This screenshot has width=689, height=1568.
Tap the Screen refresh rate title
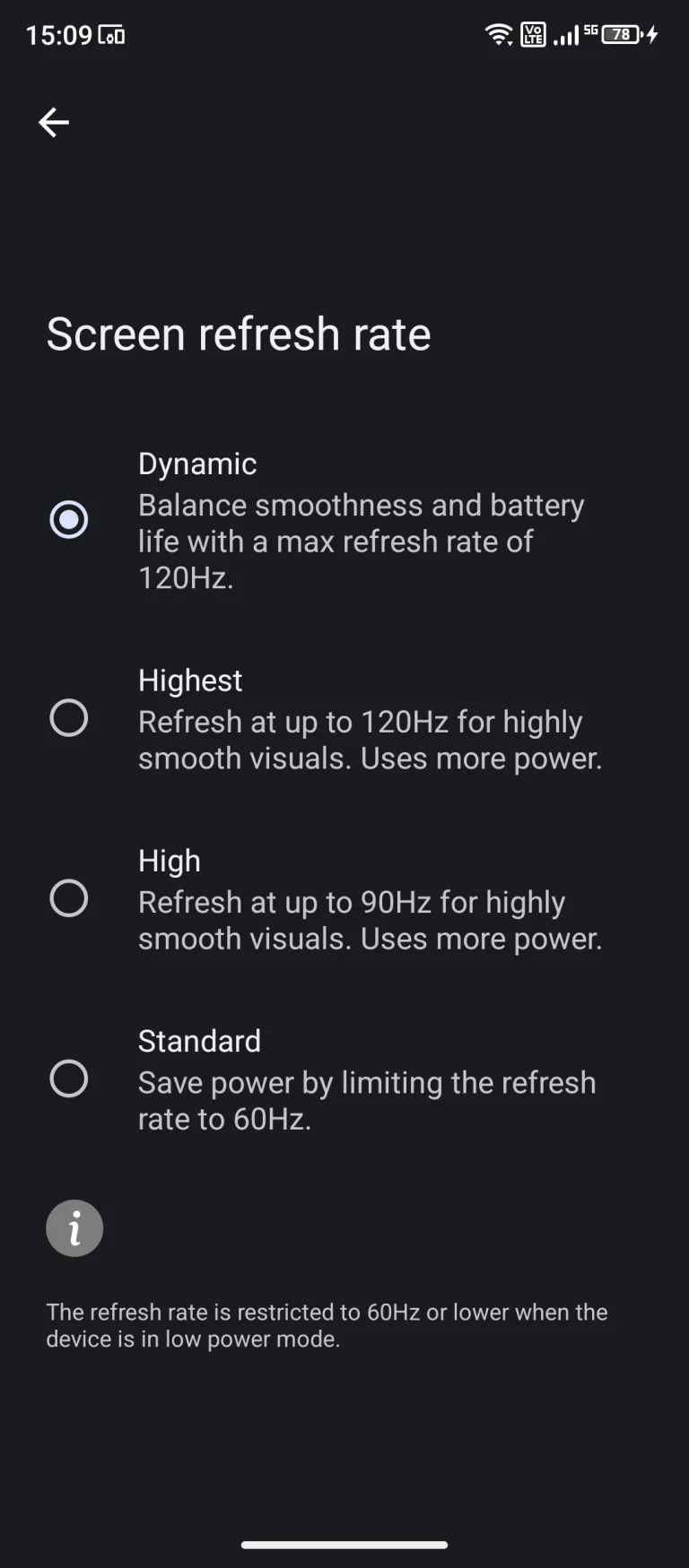coord(239,334)
